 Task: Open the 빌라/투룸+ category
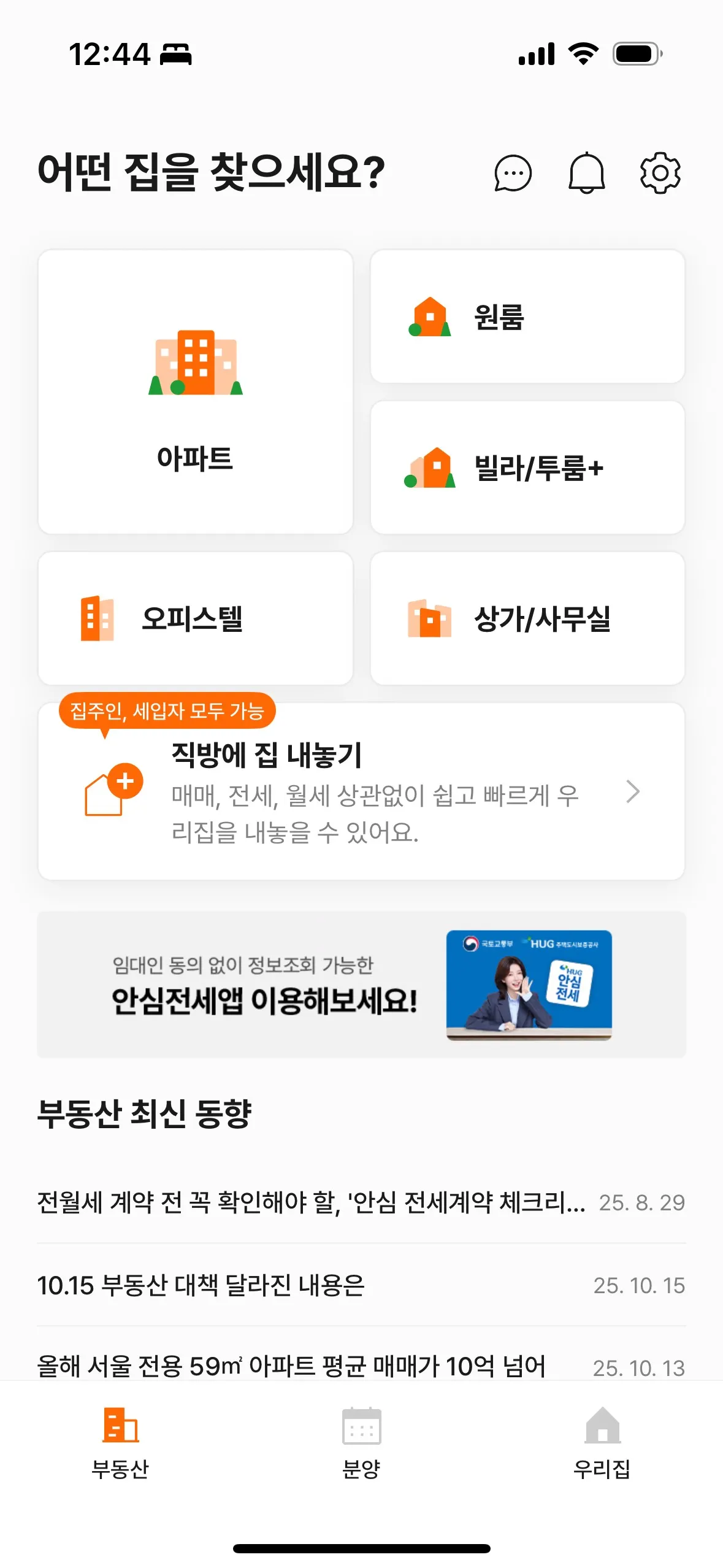527,467
